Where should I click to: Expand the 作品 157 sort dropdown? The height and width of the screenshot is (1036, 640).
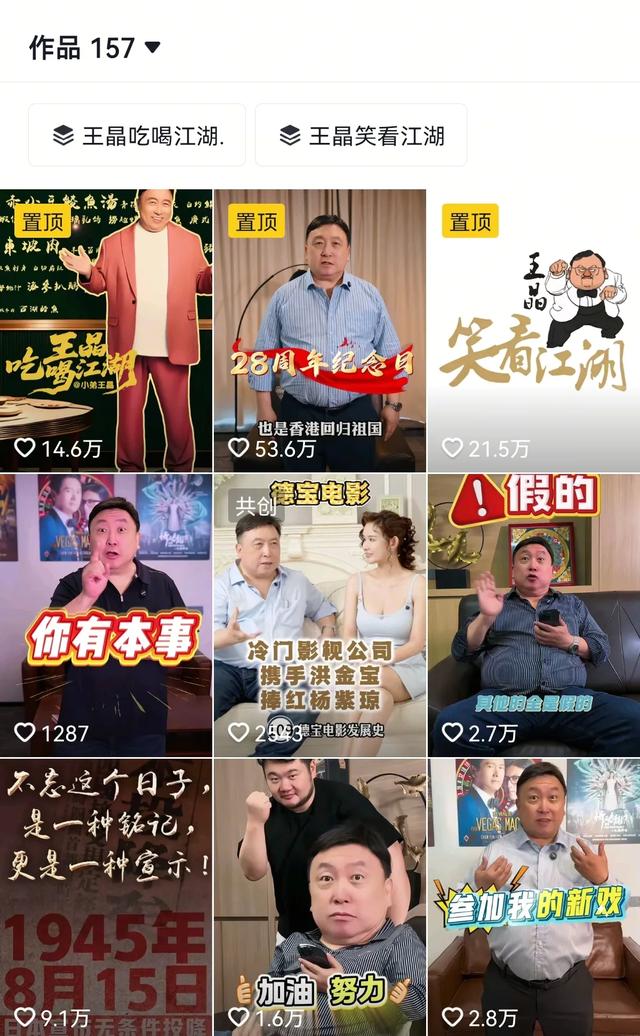coord(152,47)
